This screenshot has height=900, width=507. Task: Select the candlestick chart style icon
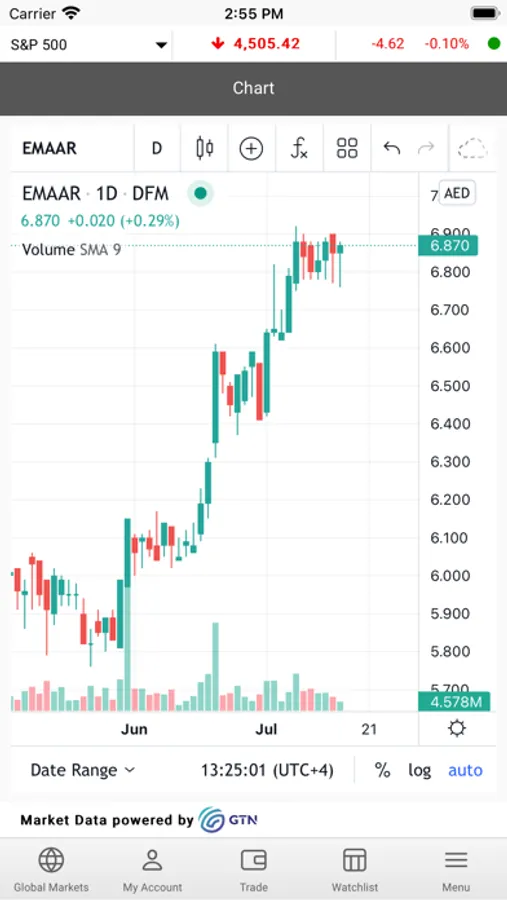point(204,149)
